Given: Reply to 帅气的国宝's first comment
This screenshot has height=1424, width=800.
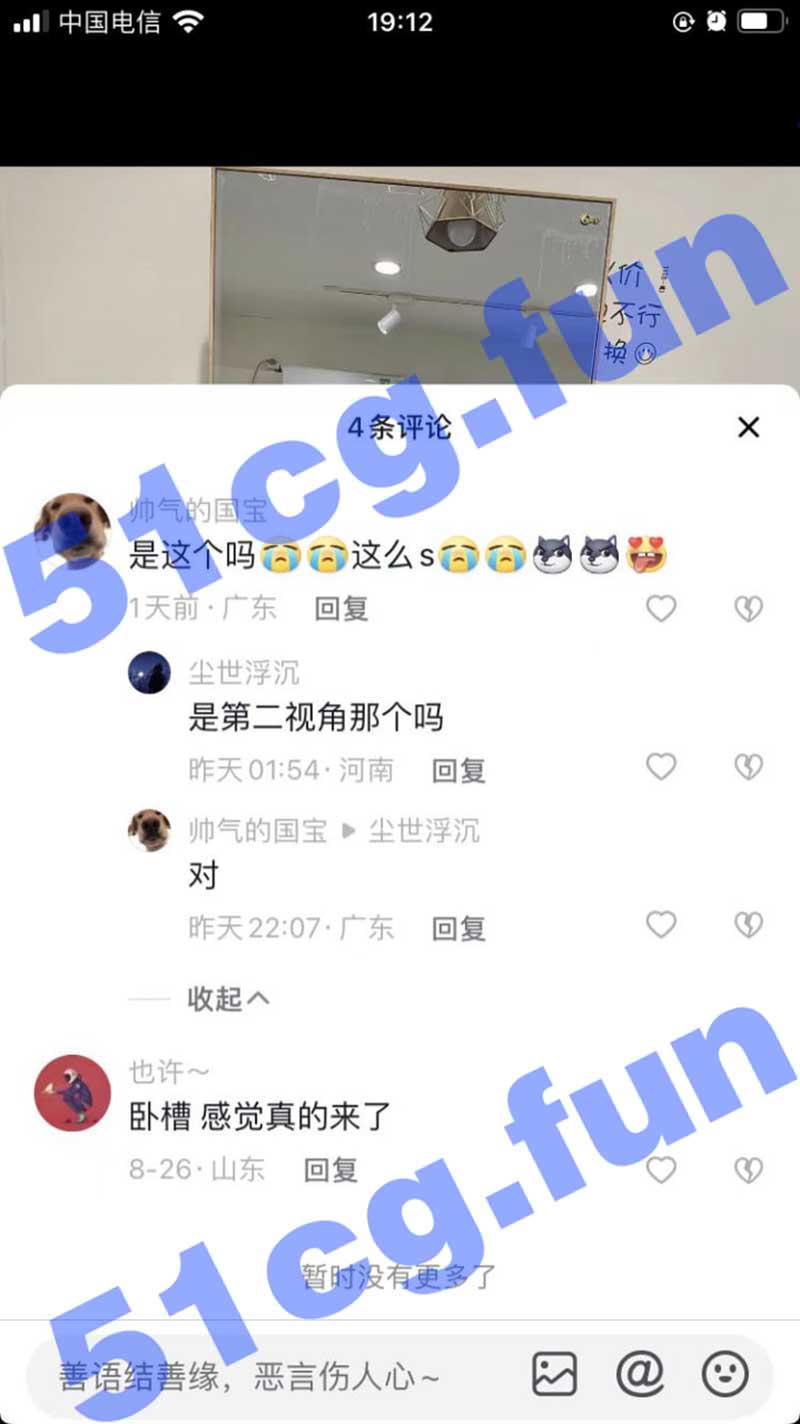Looking at the screenshot, I should pos(342,608).
